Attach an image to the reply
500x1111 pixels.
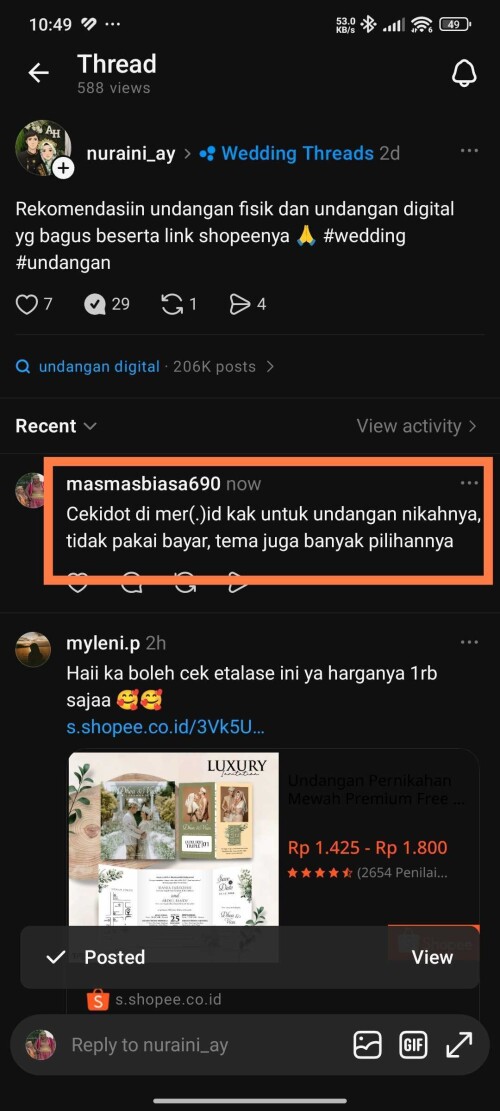[x=368, y=1044]
